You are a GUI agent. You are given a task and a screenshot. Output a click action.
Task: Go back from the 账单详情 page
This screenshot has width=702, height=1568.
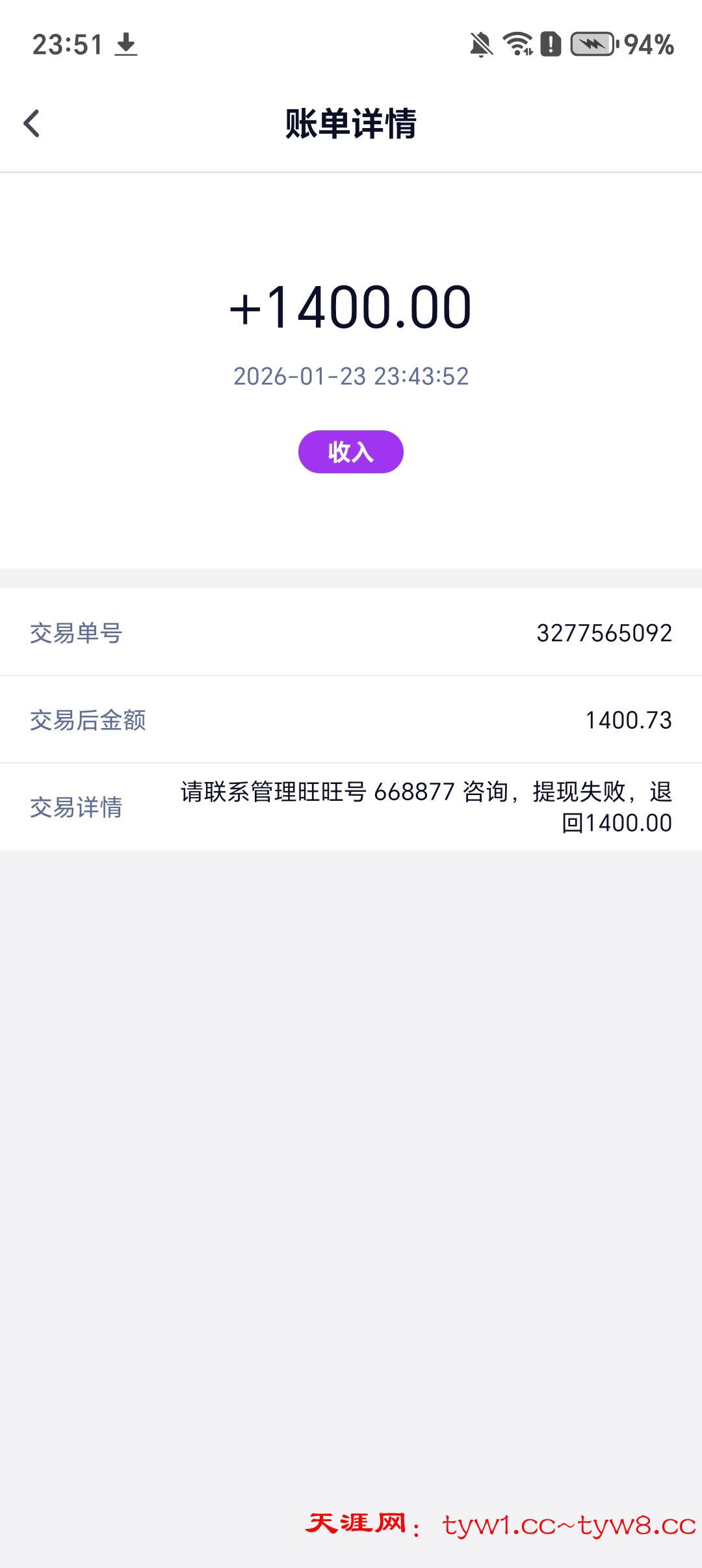pyautogui.click(x=31, y=124)
